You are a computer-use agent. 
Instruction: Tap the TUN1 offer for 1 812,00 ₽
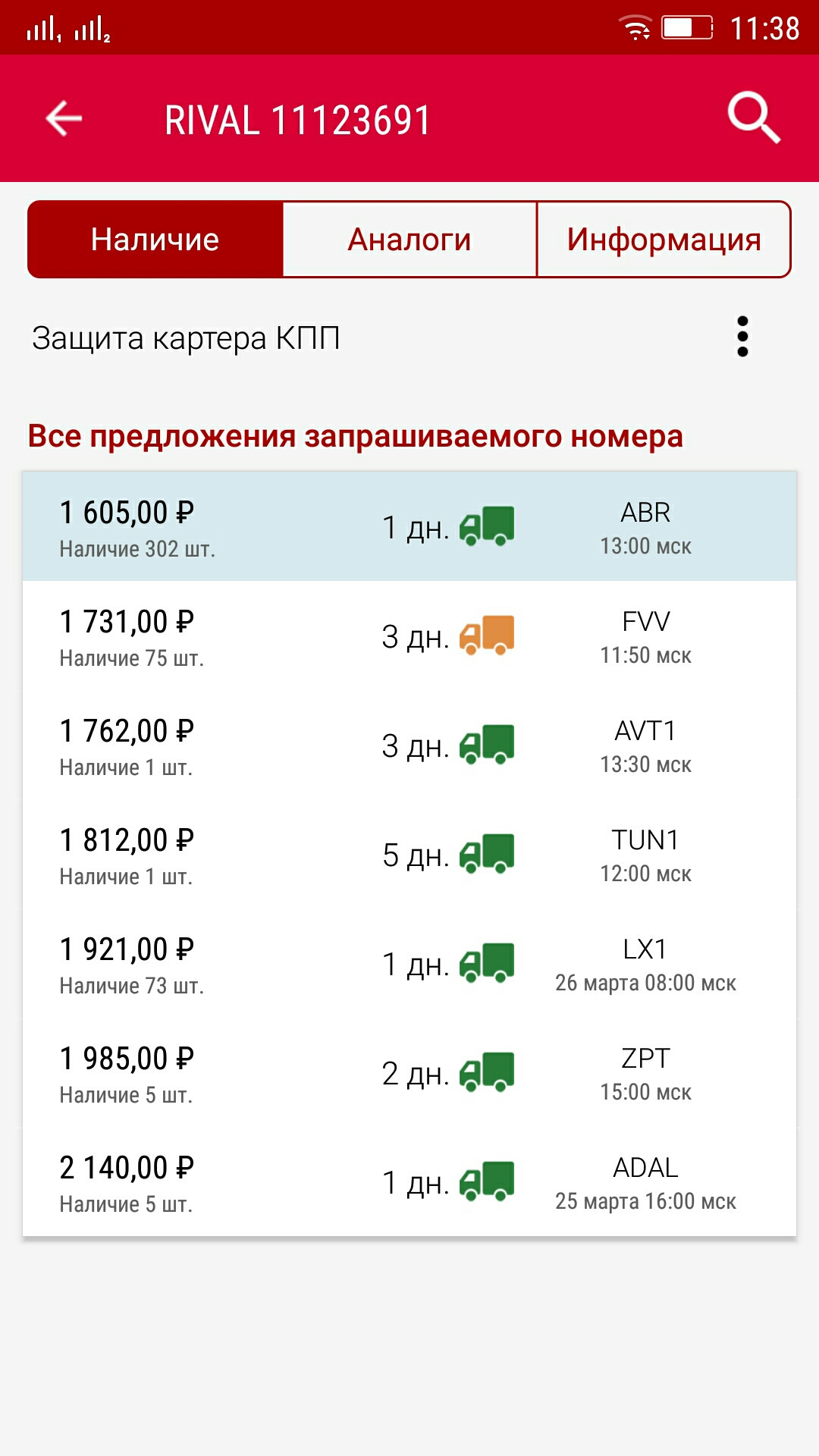tap(409, 855)
